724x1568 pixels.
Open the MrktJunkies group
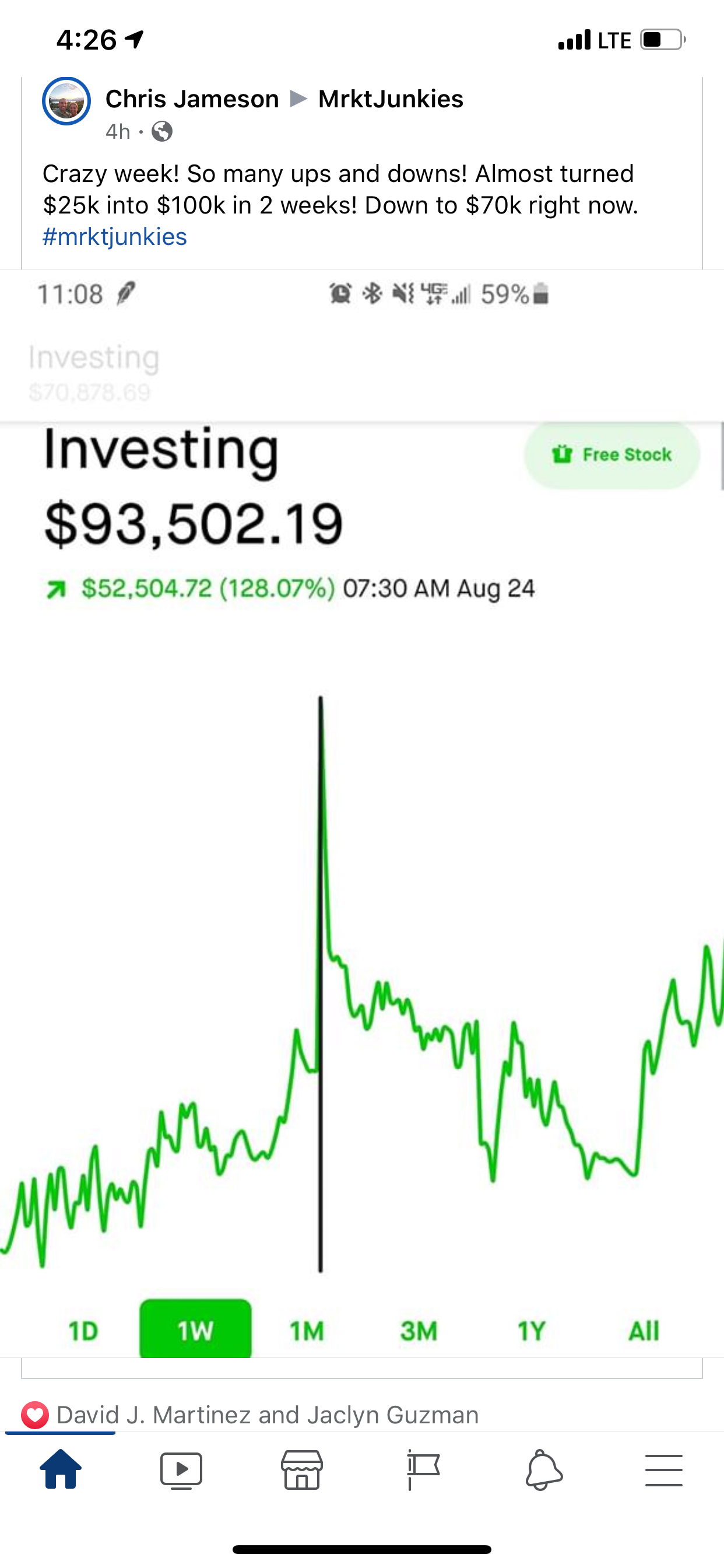391,99
